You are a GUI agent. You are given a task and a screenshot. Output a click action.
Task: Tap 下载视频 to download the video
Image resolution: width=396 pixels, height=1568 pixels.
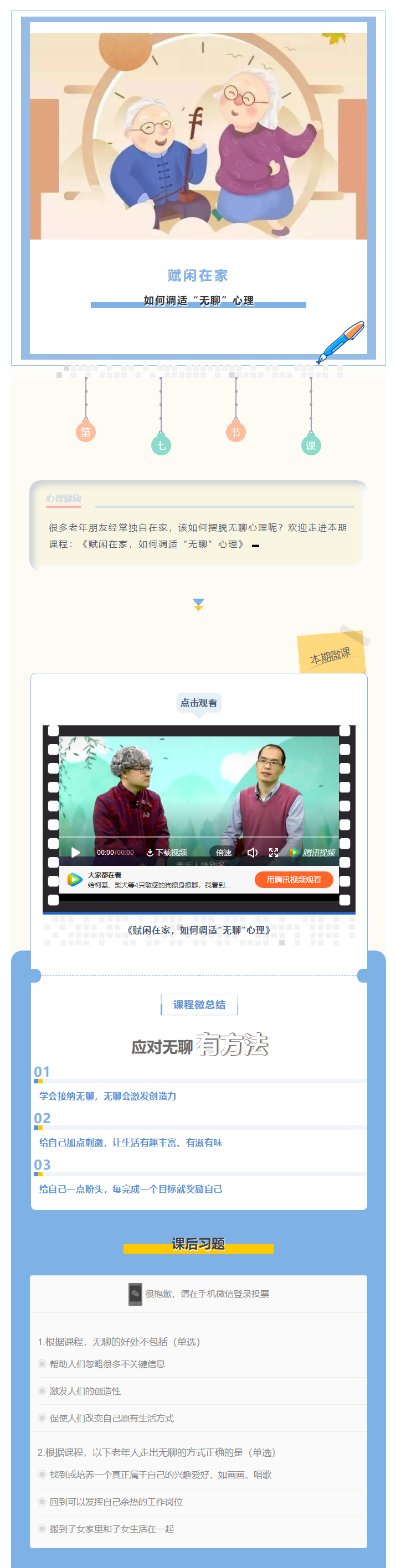pos(166,852)
